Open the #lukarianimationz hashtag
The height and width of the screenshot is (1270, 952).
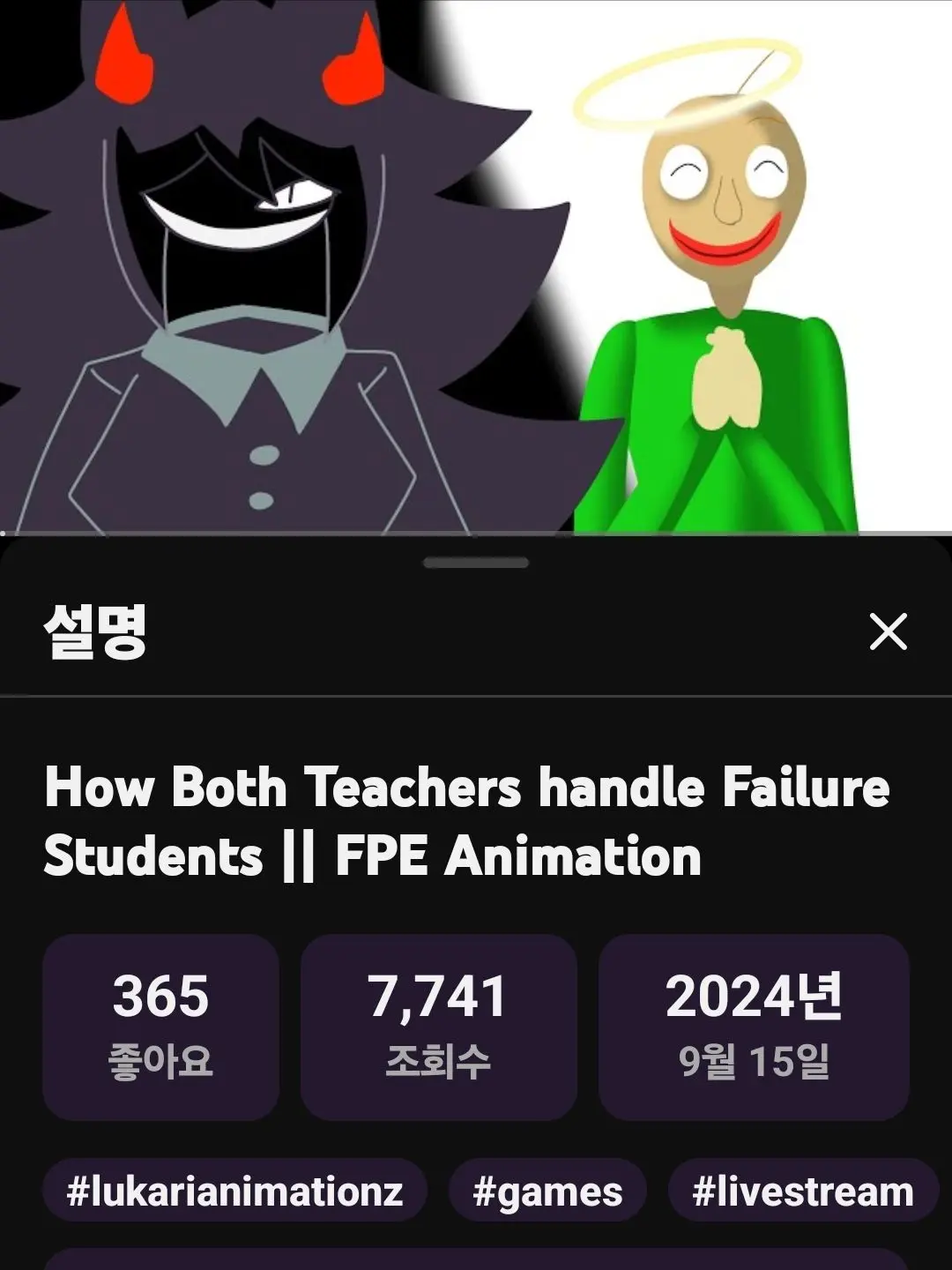coord(234,1192)
